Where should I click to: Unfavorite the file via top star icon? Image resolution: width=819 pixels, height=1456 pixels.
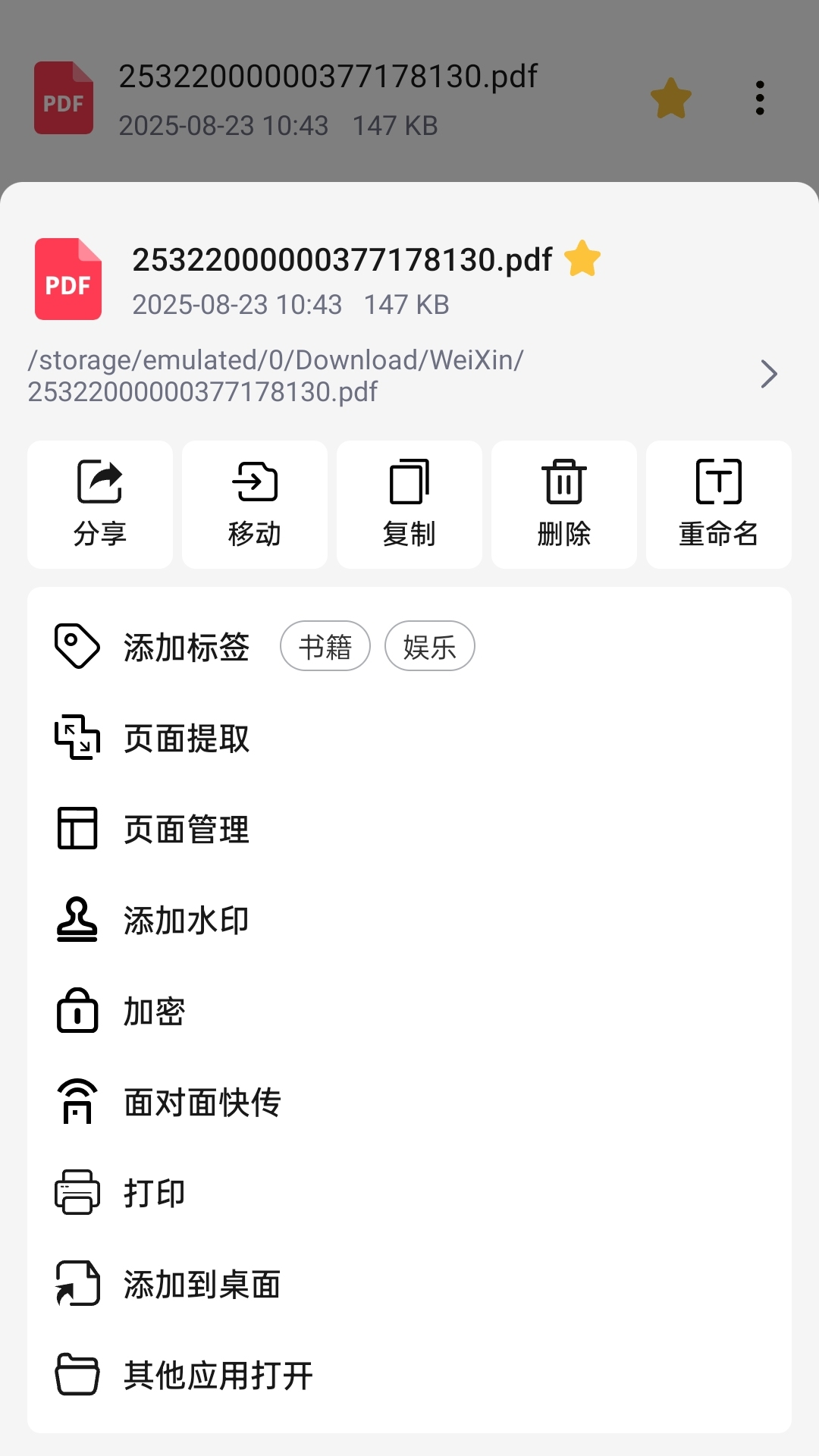coord(670,99)
